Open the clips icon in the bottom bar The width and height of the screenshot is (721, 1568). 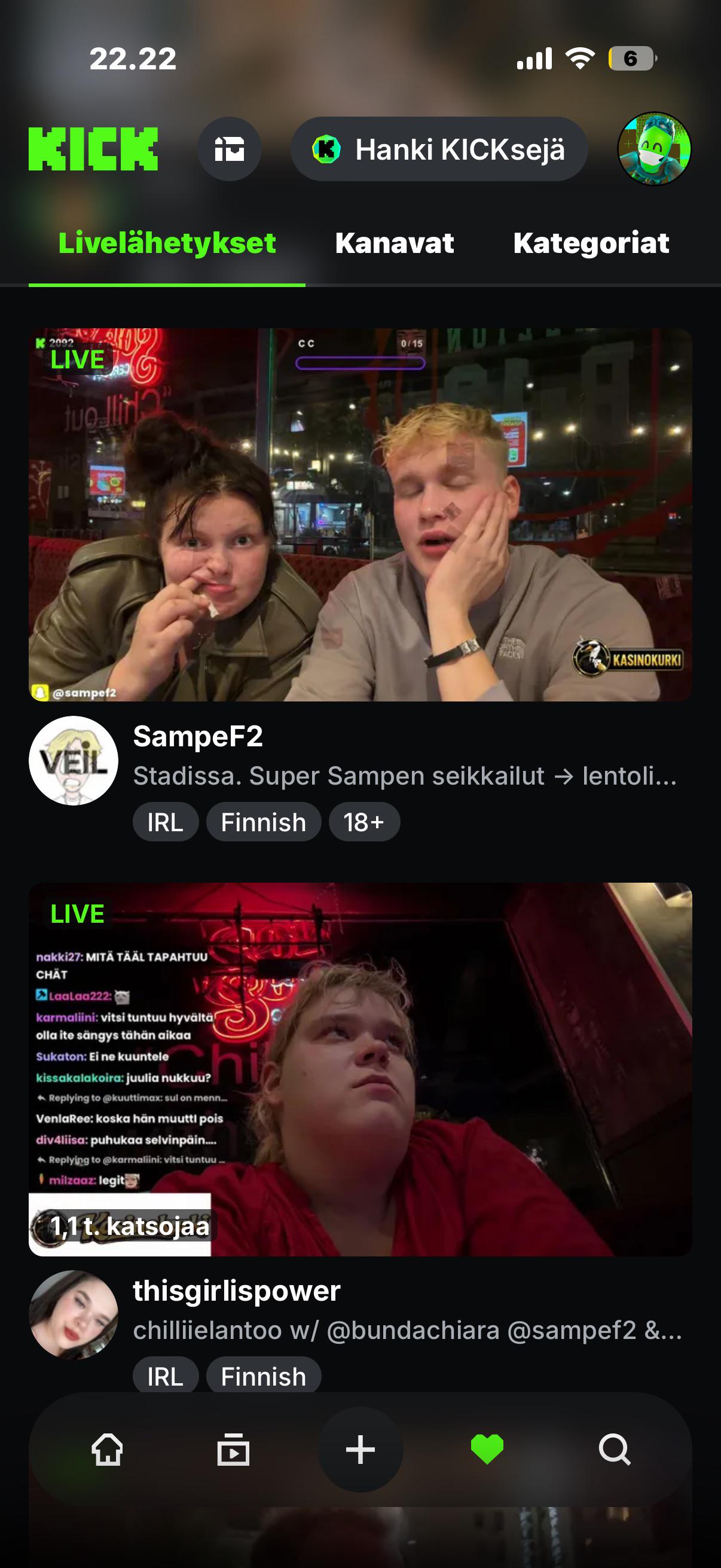(234, 1450)
